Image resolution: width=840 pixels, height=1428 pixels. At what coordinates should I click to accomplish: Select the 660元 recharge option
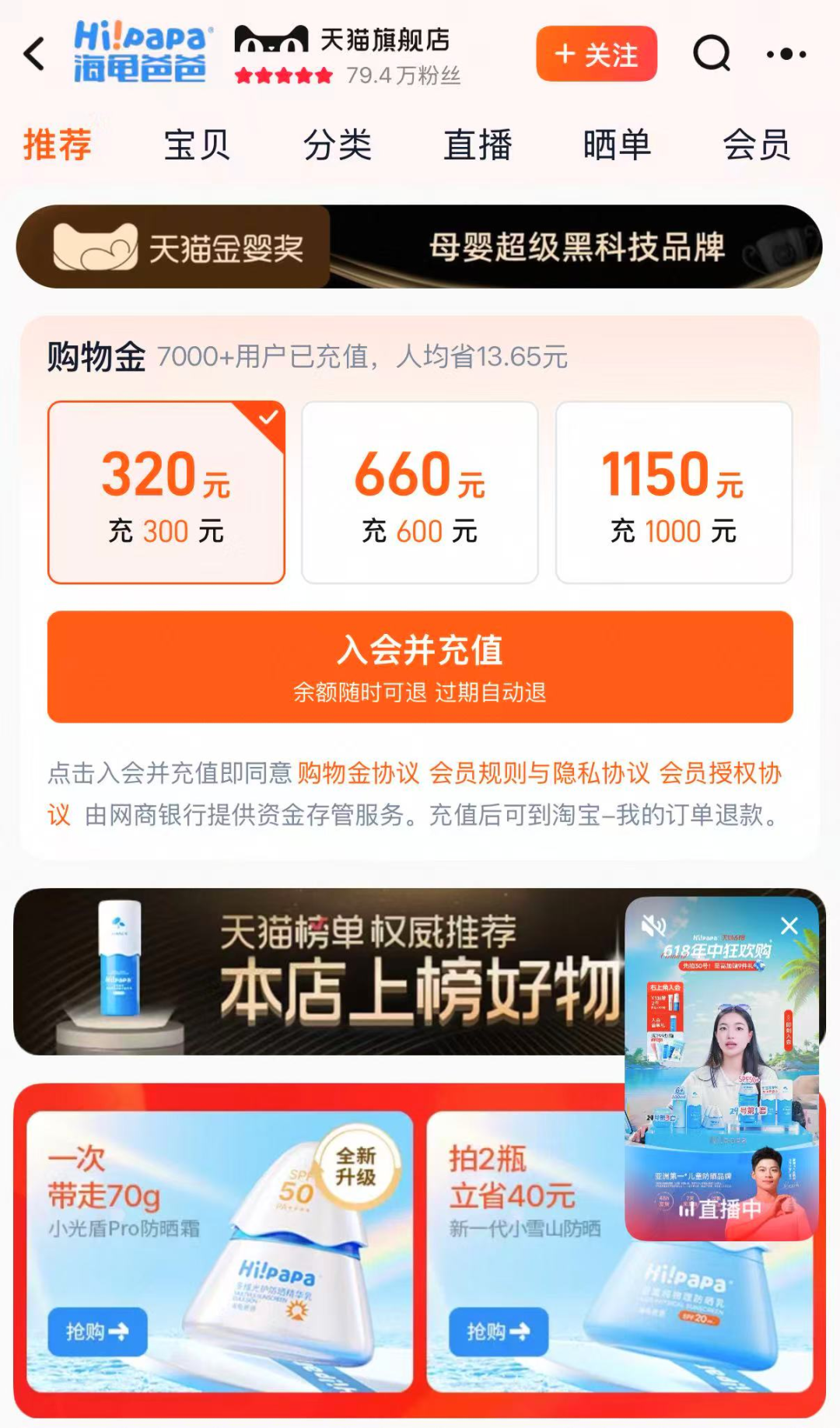pos(419,492)
